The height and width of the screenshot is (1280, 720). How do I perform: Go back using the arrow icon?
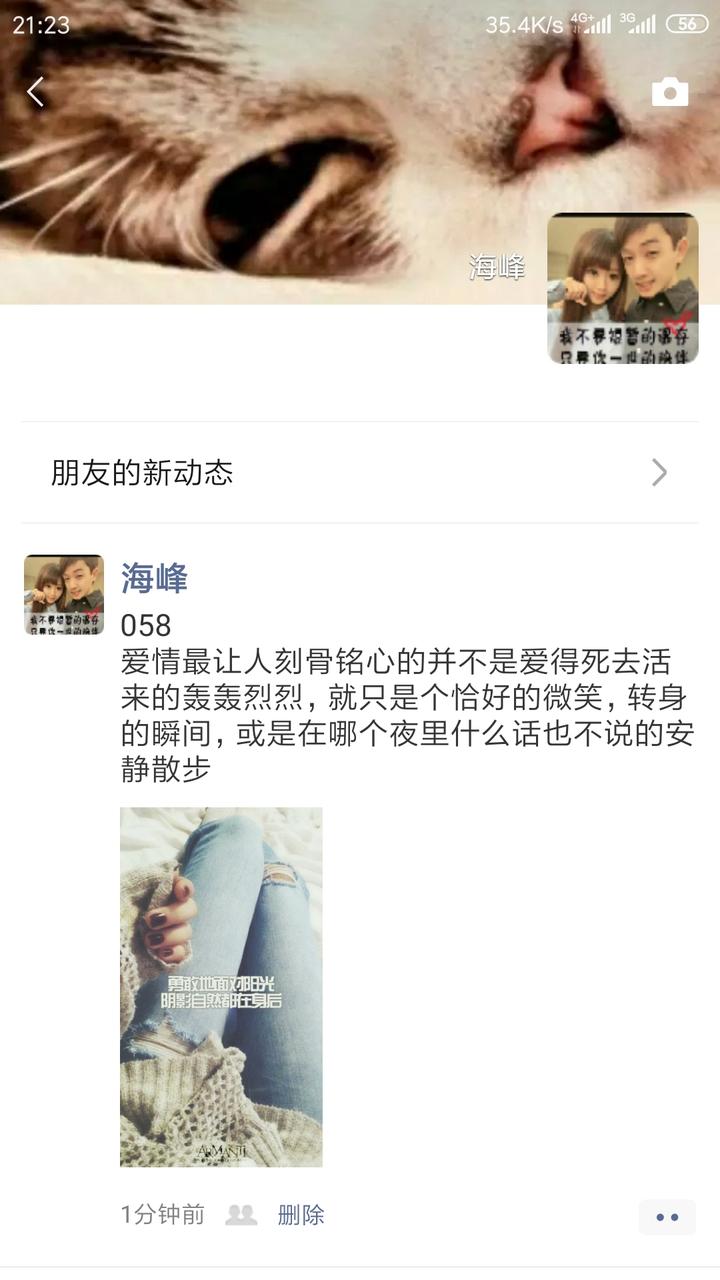pyautogui.click(x=36, y=92)
